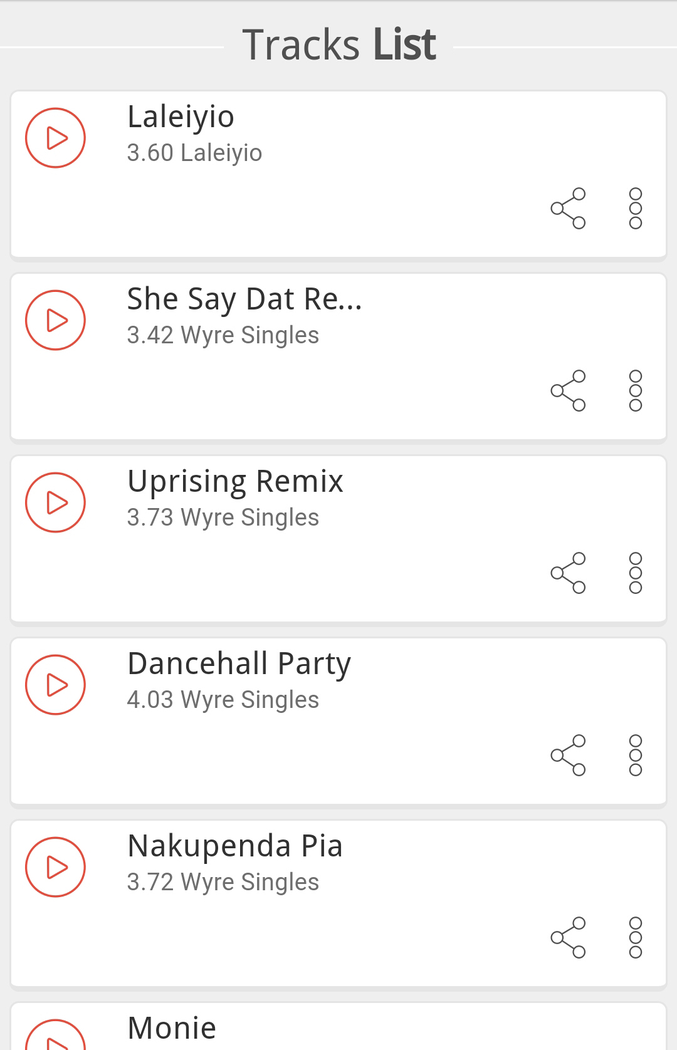
Task: Open more options for Uprising Remix
Action: [x=635, y=573]
